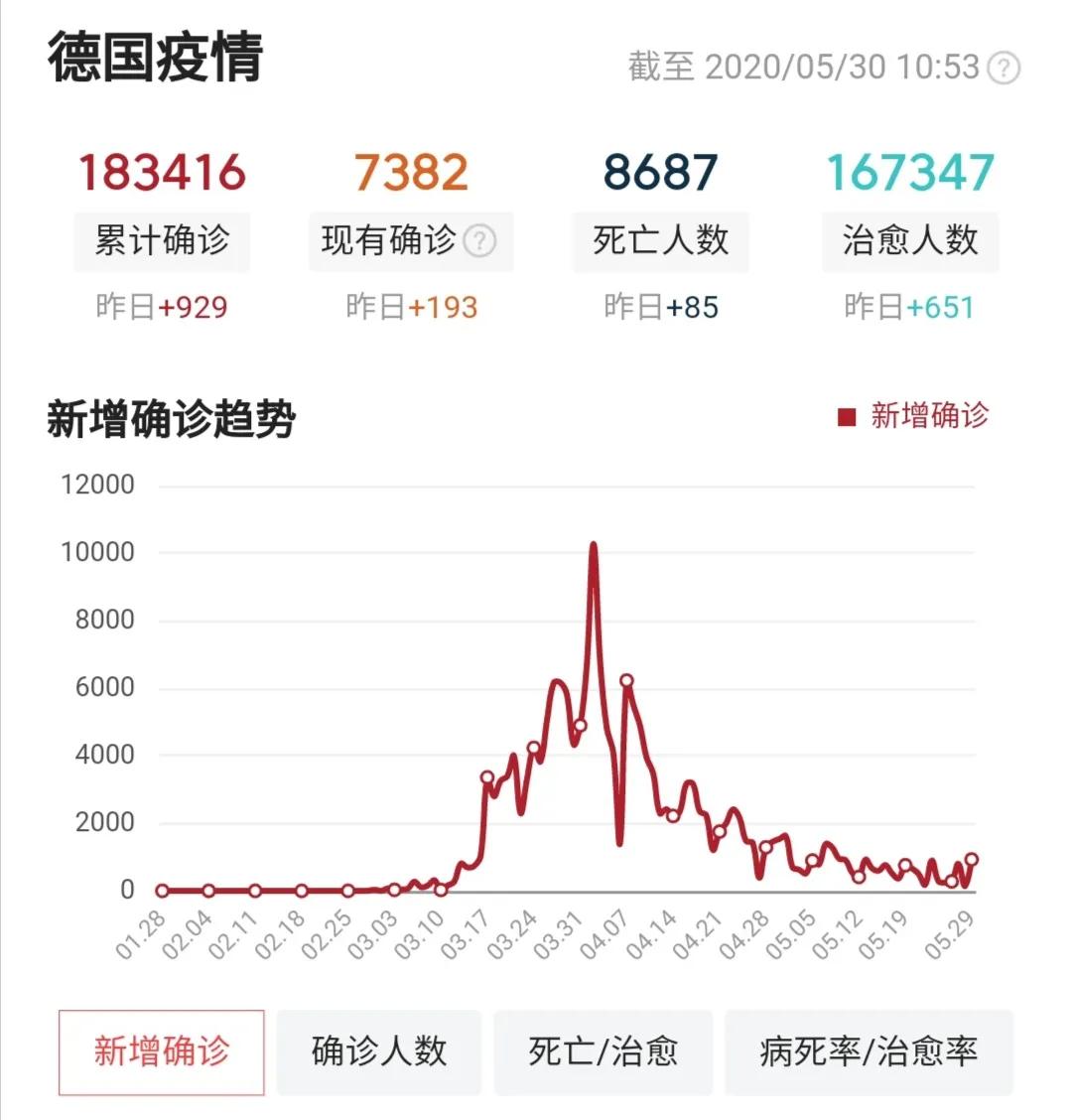Click the 治愈人数 statistic card

[x=909, y=241]
